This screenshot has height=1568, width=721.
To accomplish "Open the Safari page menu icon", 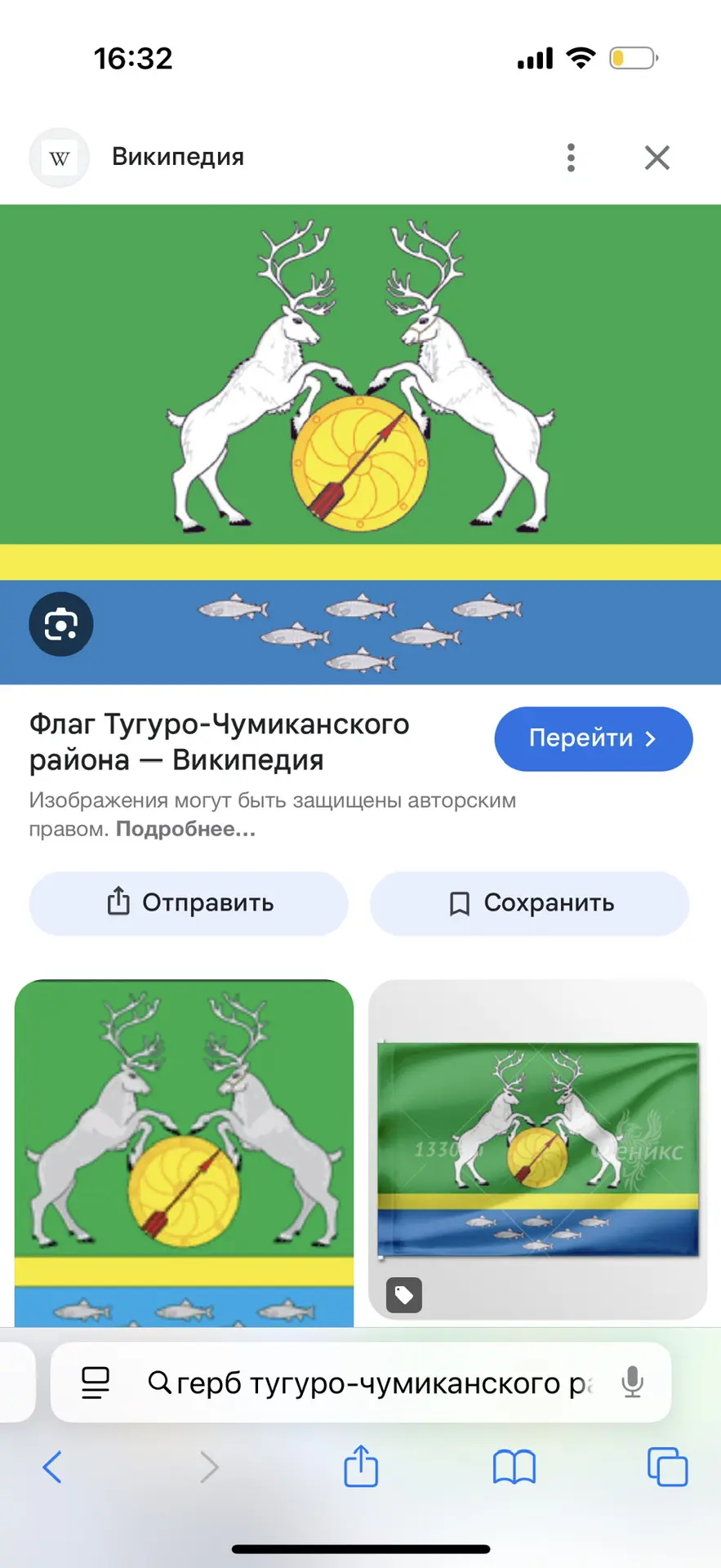I will [x=96, y=1383].
